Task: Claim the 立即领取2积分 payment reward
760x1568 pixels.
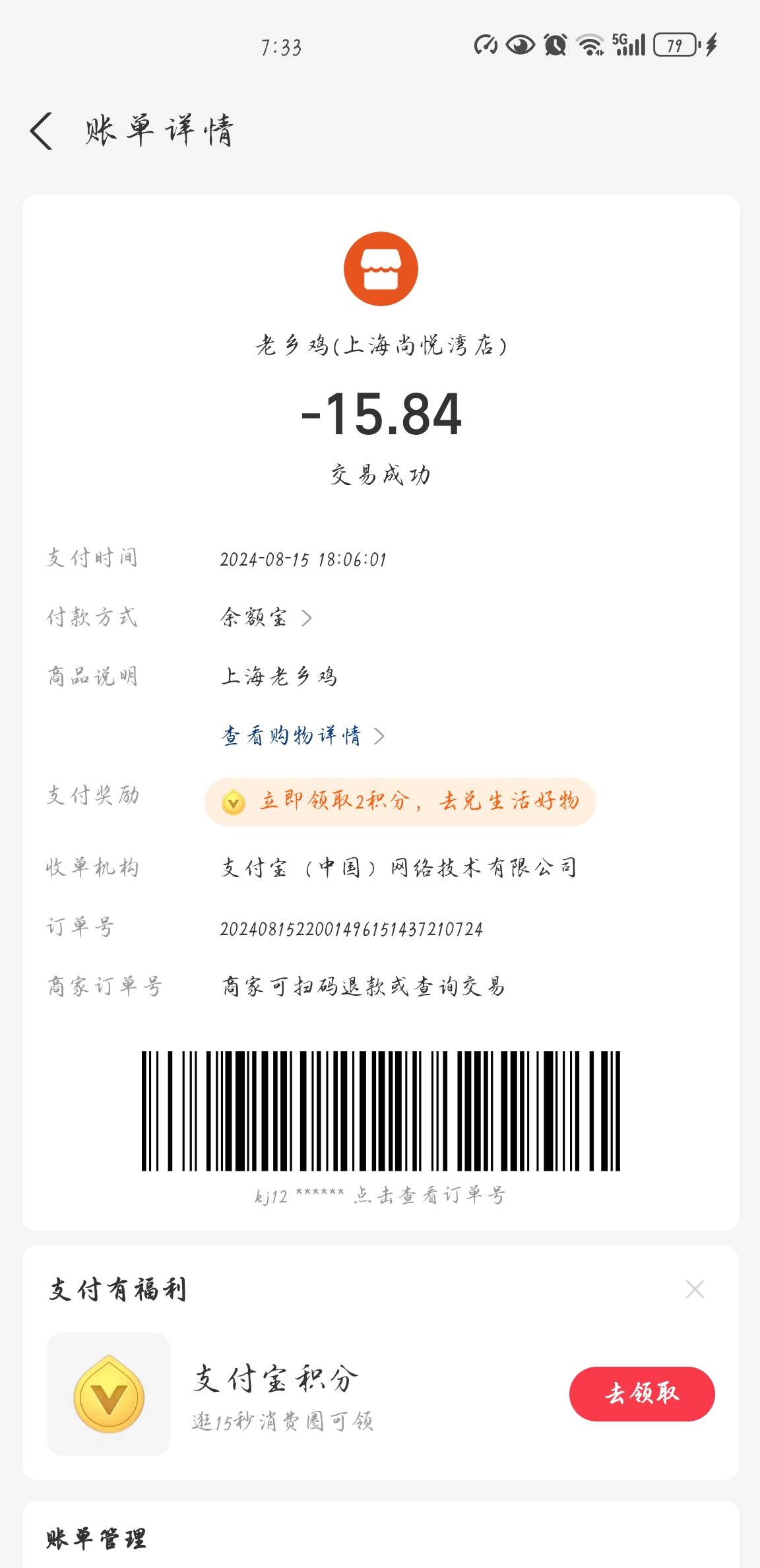Action: tap(400, 802)
